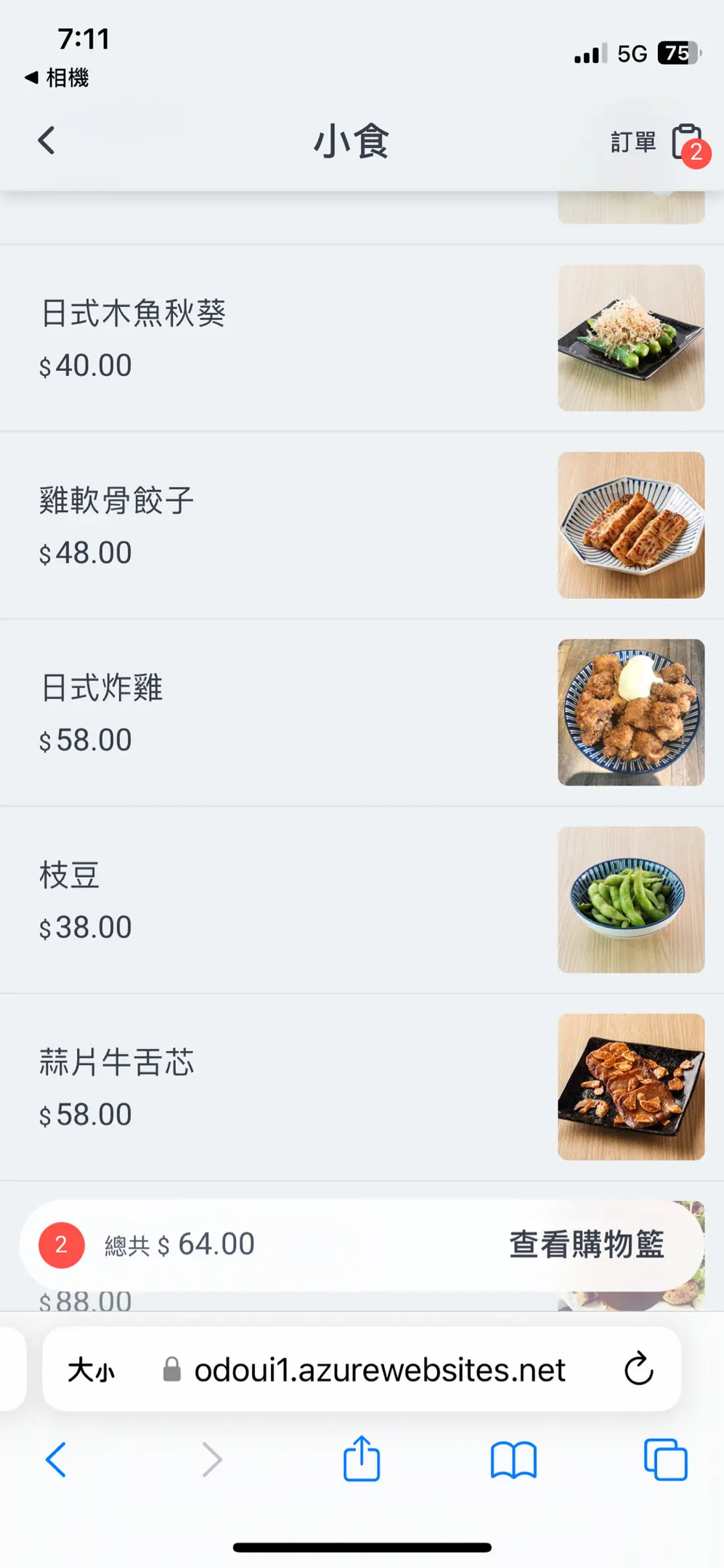Tap the site address odoui1.azurewebsites.net
This screenshot has width=724, height=1568.
coord(379,1371)
